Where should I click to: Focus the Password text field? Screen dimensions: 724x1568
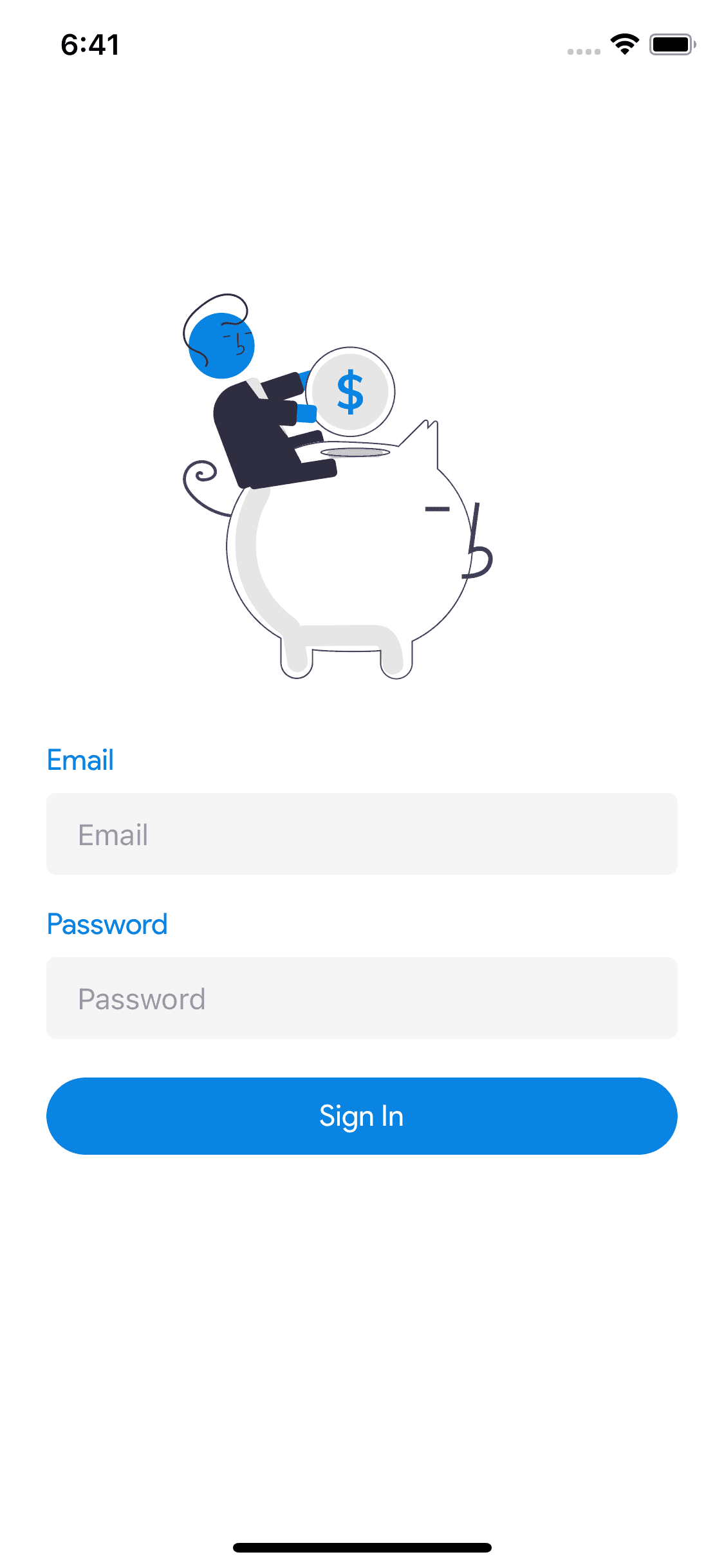tap(362, 998)
